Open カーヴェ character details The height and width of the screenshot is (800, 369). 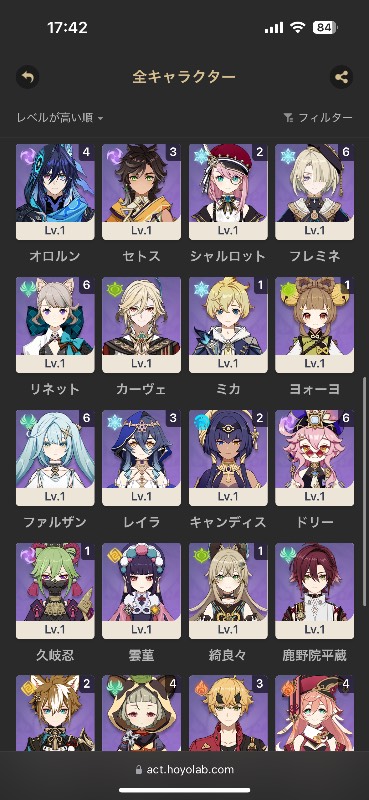click(x=142, y=325)
